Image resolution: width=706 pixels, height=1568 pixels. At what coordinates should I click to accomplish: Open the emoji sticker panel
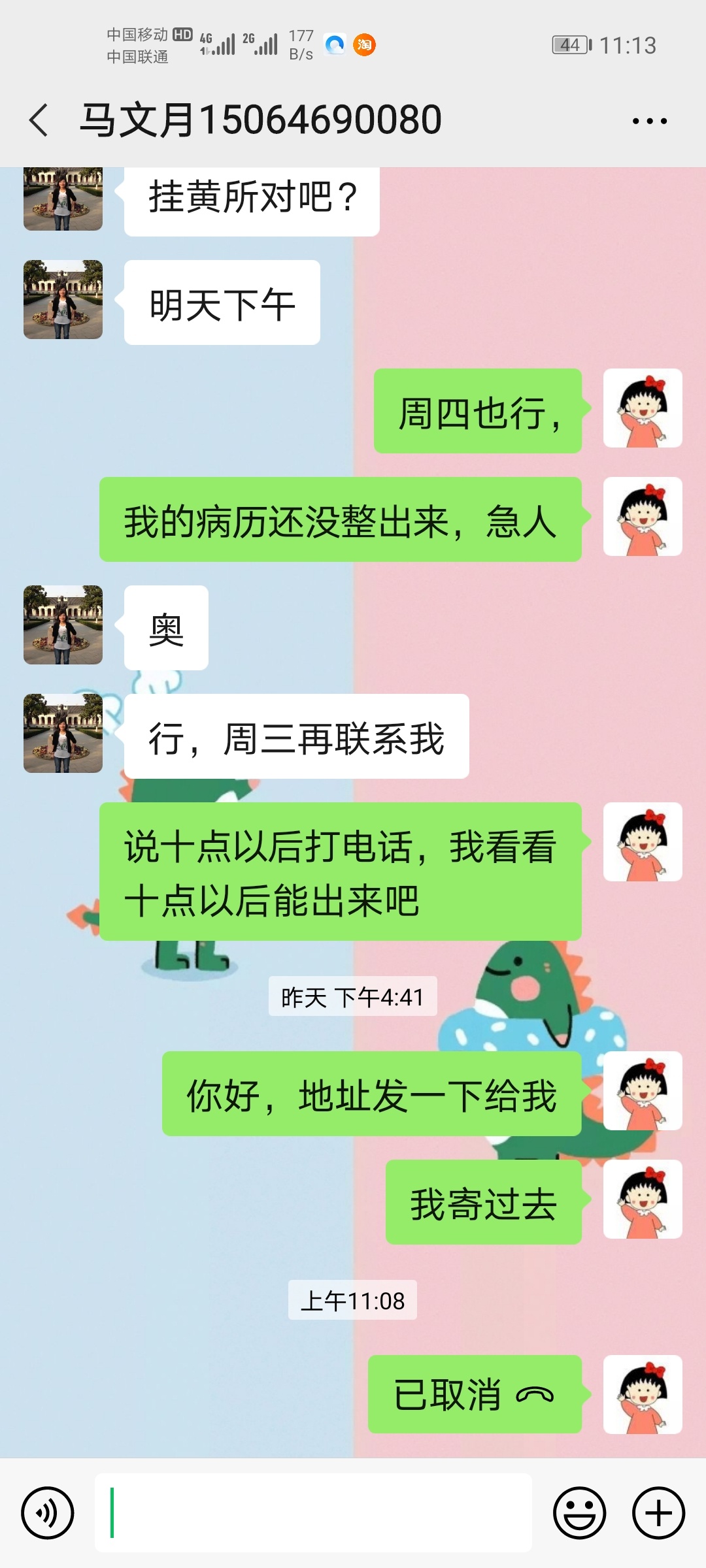pos(579,1512)
